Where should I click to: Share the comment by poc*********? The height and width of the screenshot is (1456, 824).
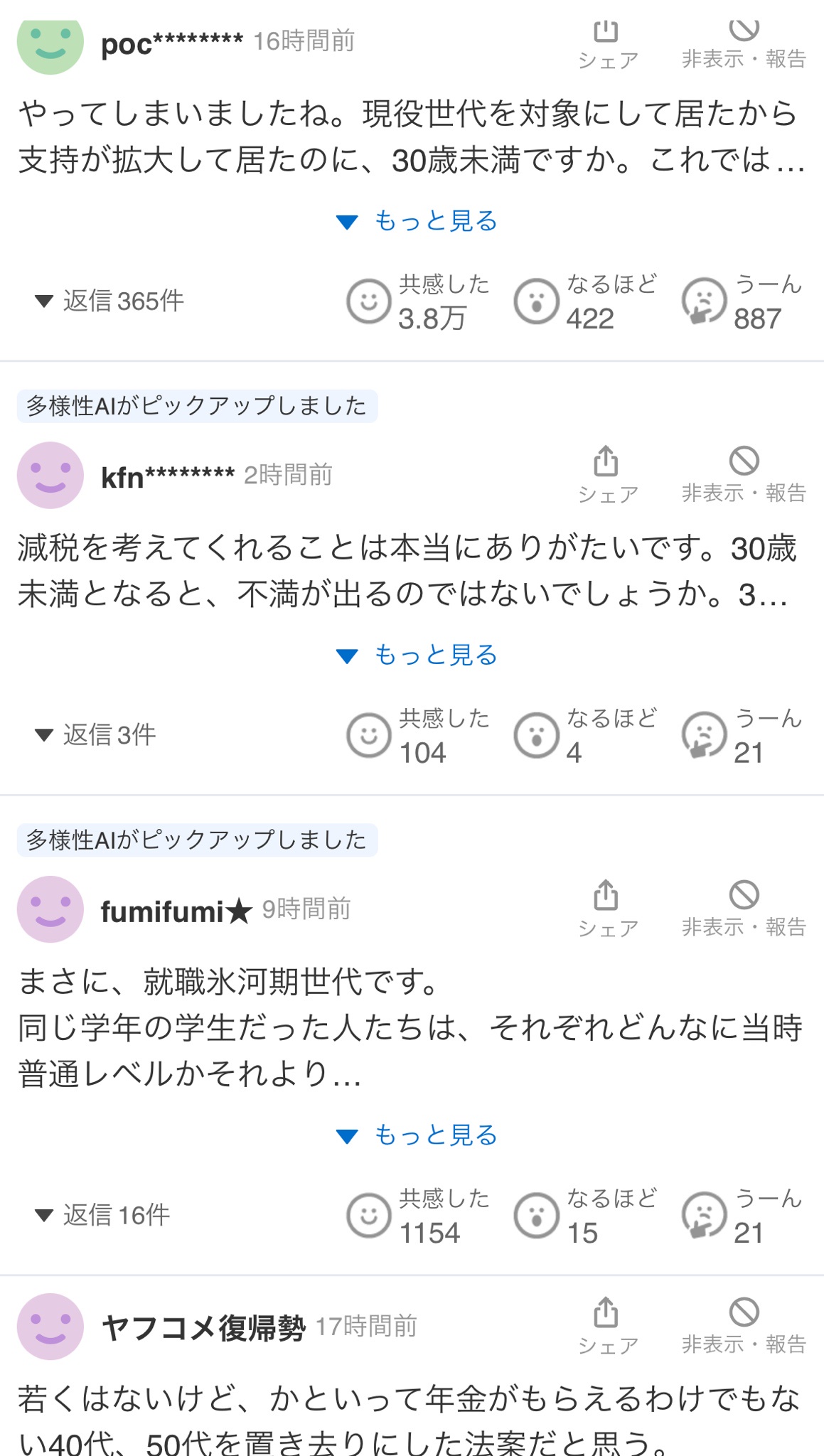coord(606,44)
